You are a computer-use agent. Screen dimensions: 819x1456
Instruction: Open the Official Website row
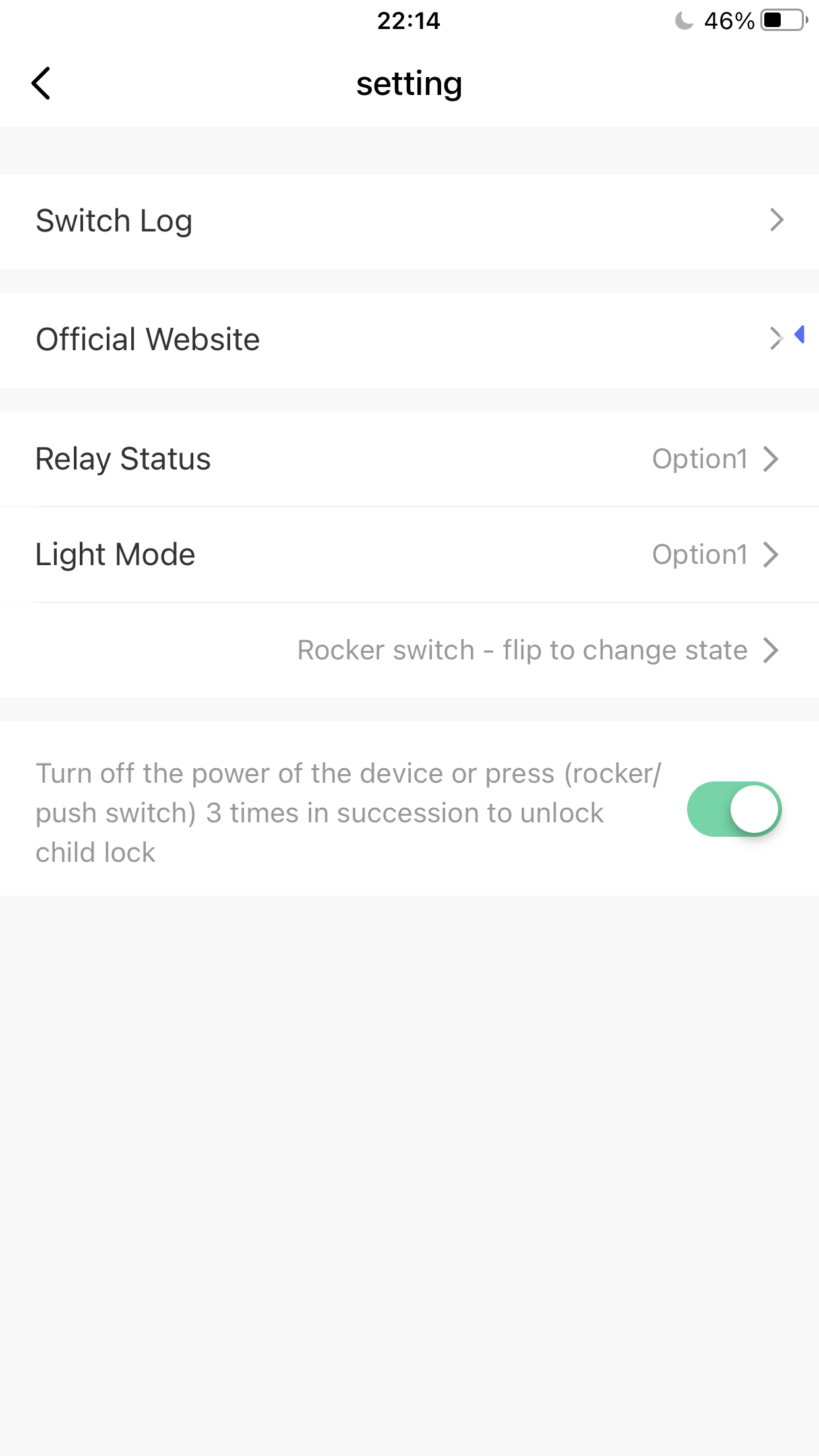tap(409, 340)
